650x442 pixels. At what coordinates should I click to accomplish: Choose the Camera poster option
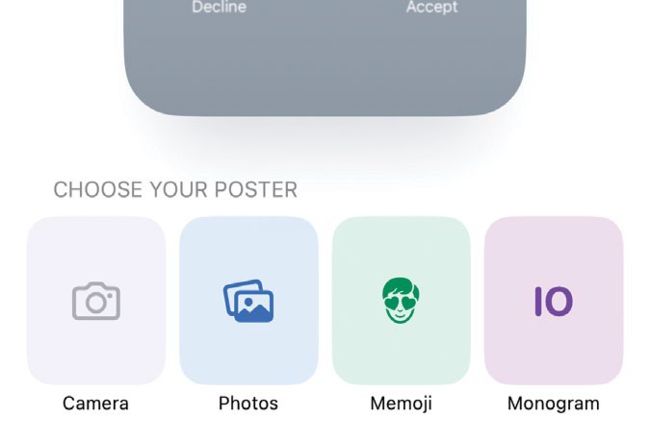pyautogui.click(x=96, y=301)
